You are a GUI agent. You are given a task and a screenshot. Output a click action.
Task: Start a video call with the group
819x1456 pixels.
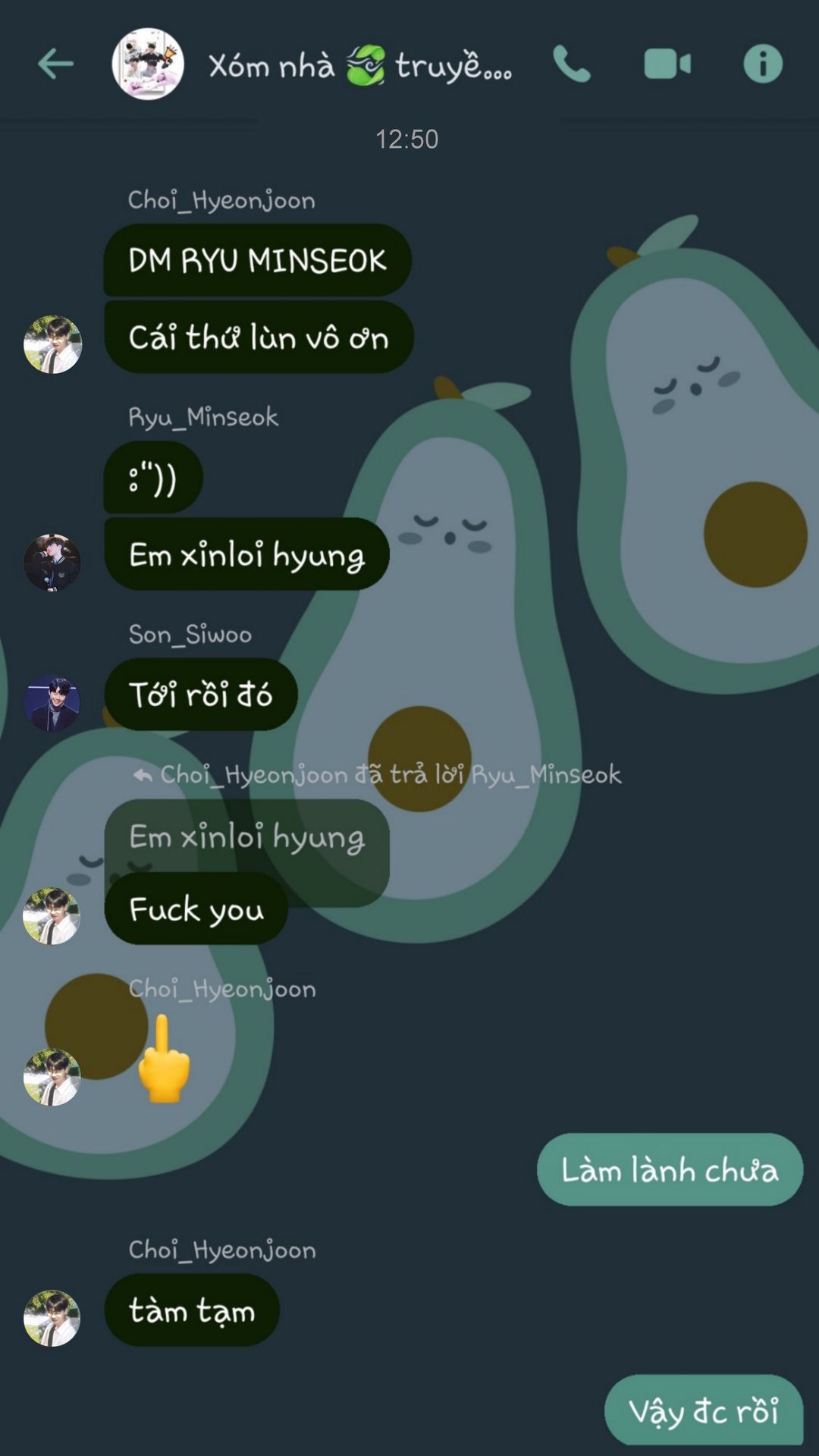pyautogui.click(x=667, y=64)
